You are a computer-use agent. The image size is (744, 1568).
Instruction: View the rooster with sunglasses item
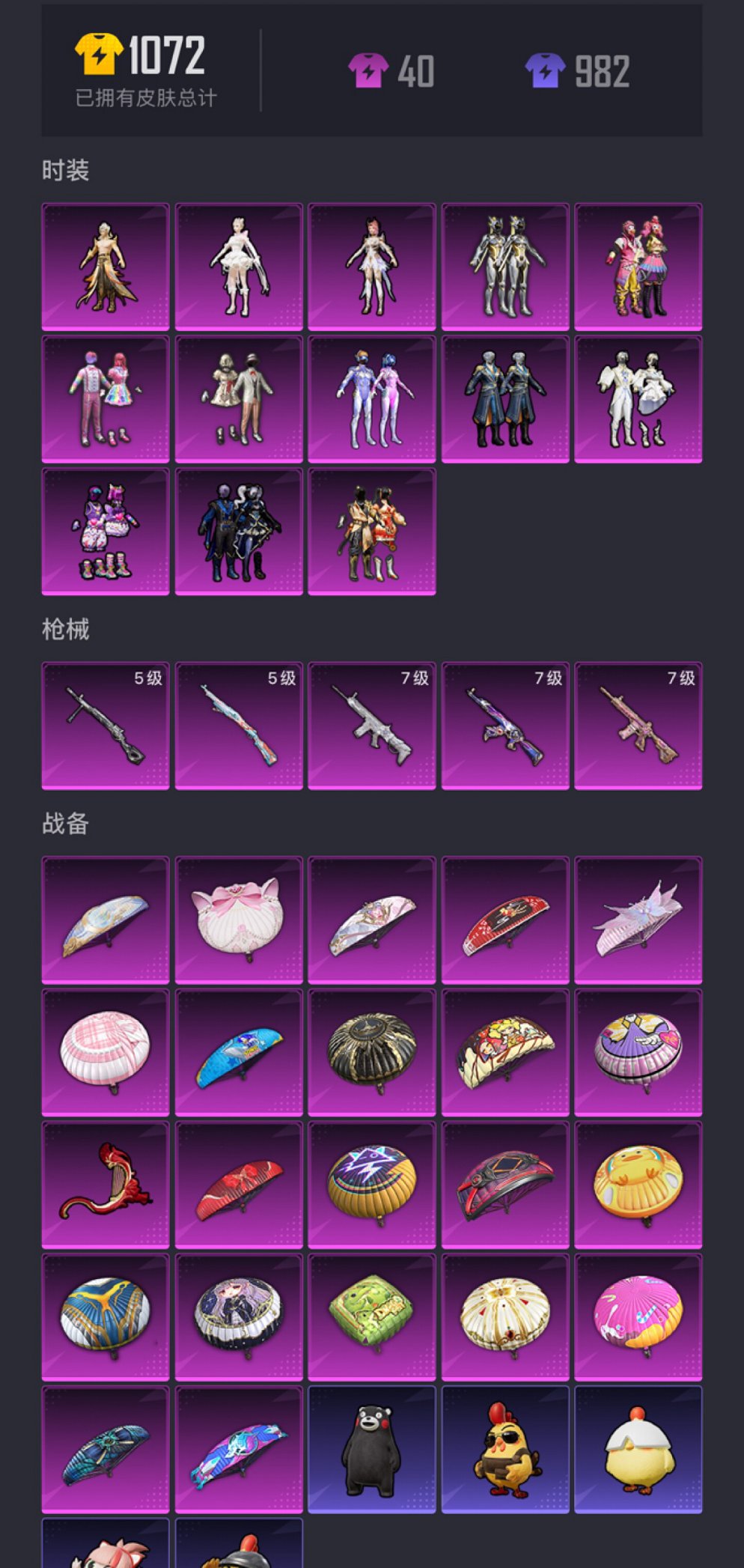tap(504, 1449)
